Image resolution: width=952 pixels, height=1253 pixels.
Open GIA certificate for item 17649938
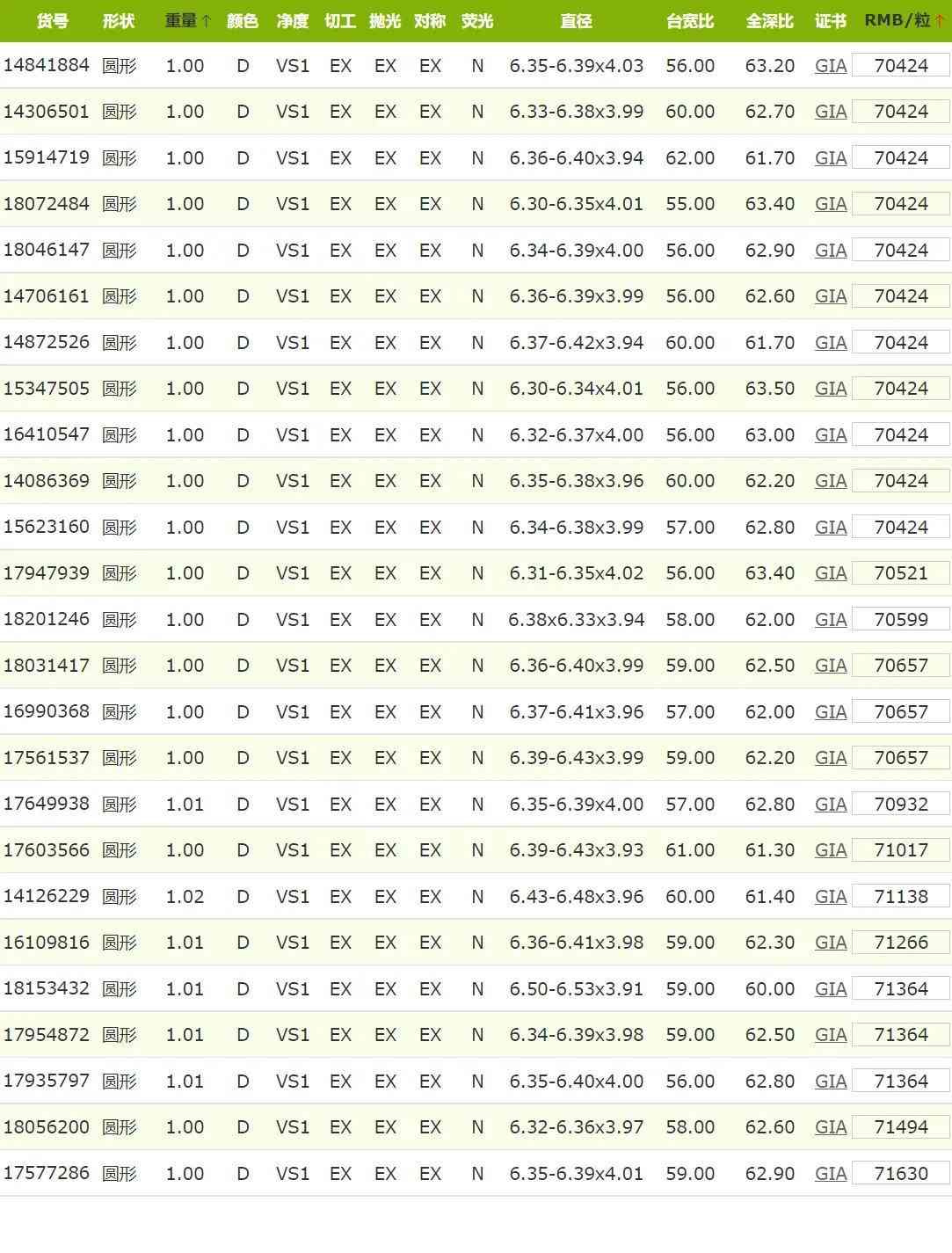click(830, 805)
